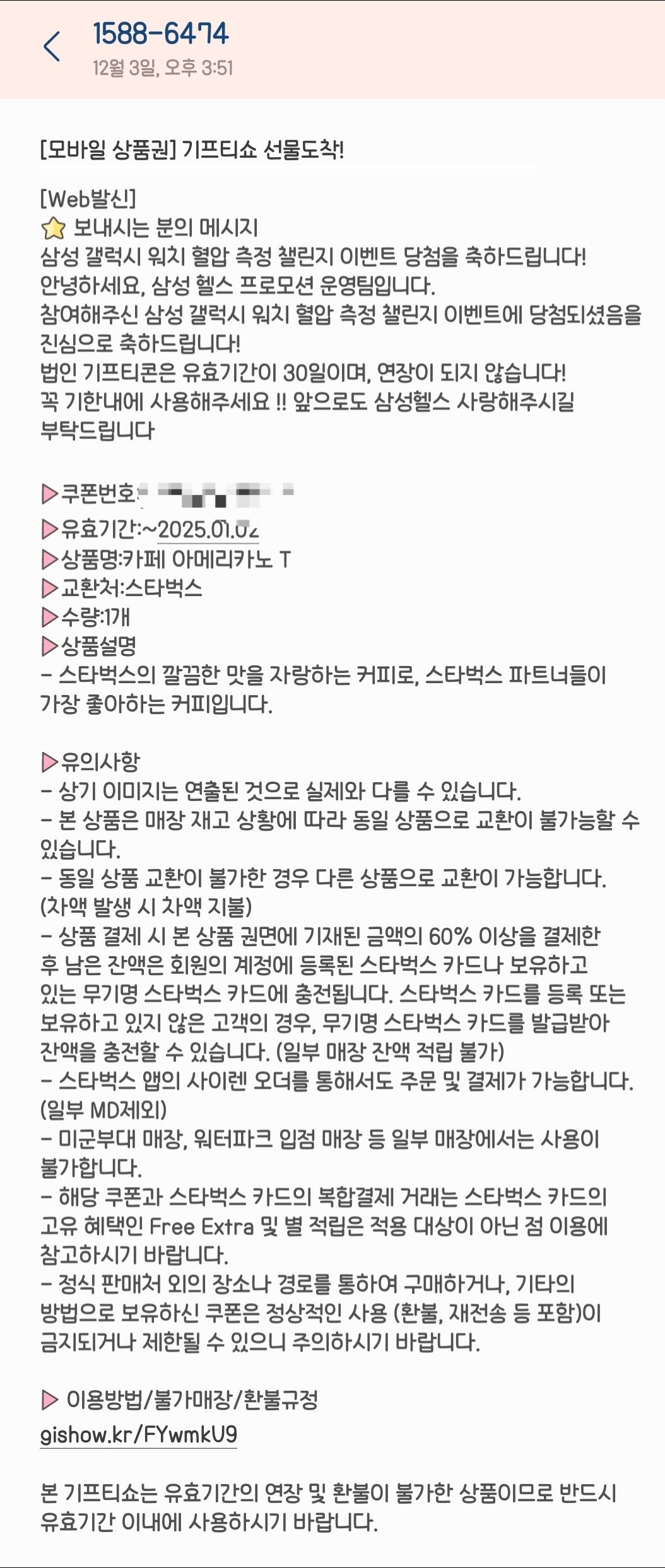The width and height of the screenshot is (665, 1568).
Task: Tap the underlined expiry date 2025.01.02
Action: click(208, 529)
